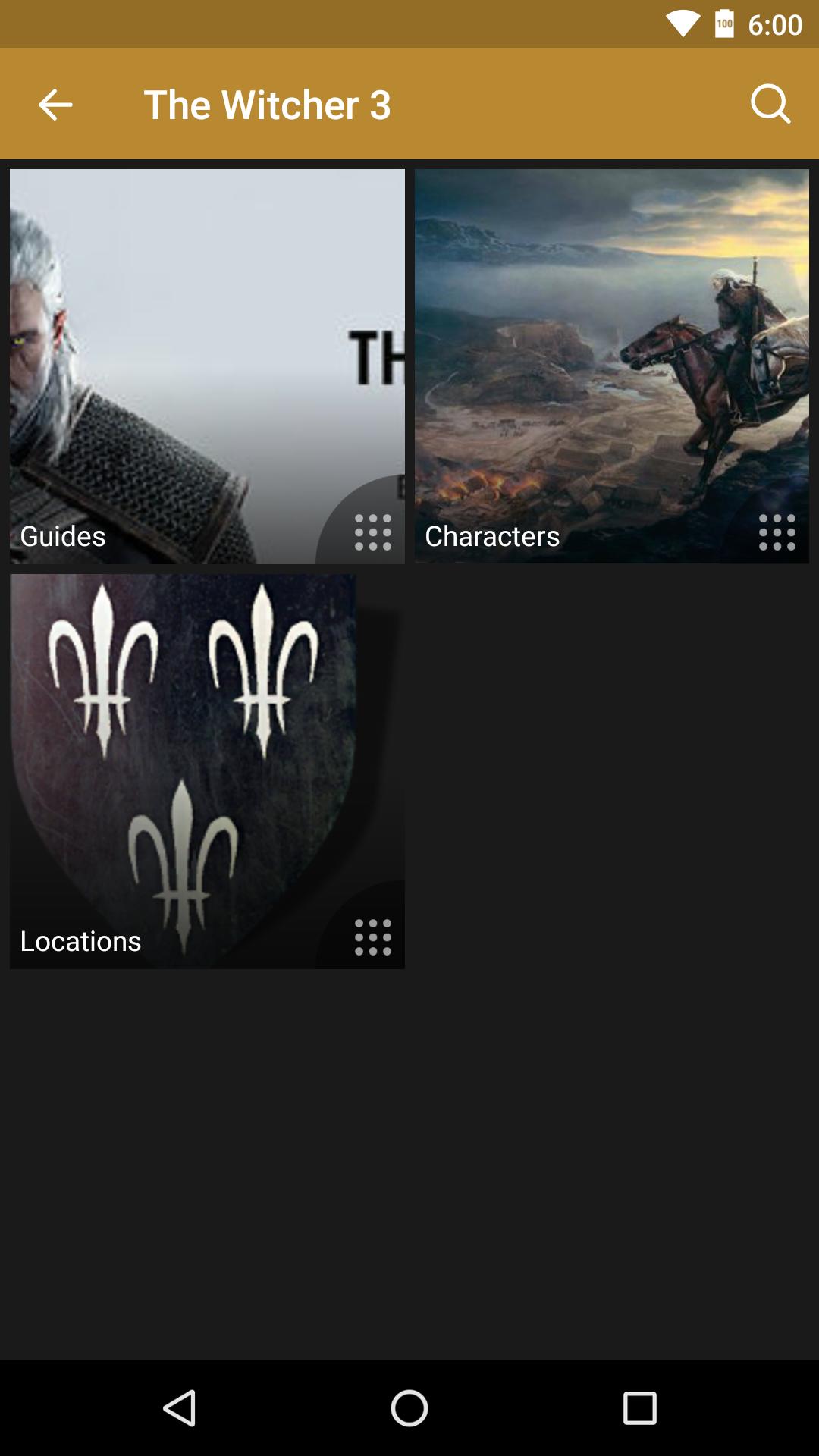Go back using the app bar arrow
Viewport: 819px width, 1456px height.
[55, 105]
